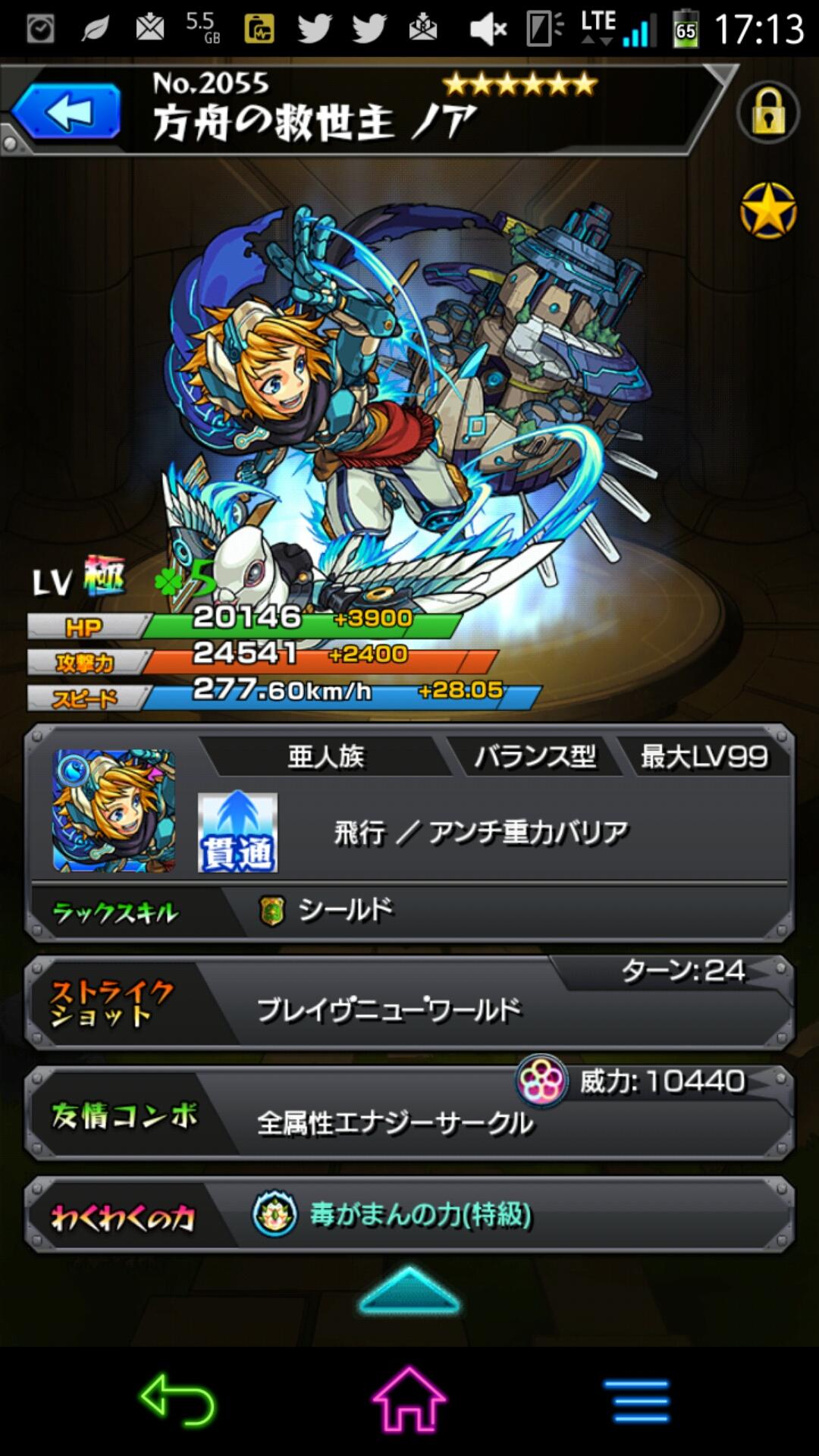Open the ストライクショット panel
Image resolution: width=819 pixels, height=1456 pixels.
409,1003
